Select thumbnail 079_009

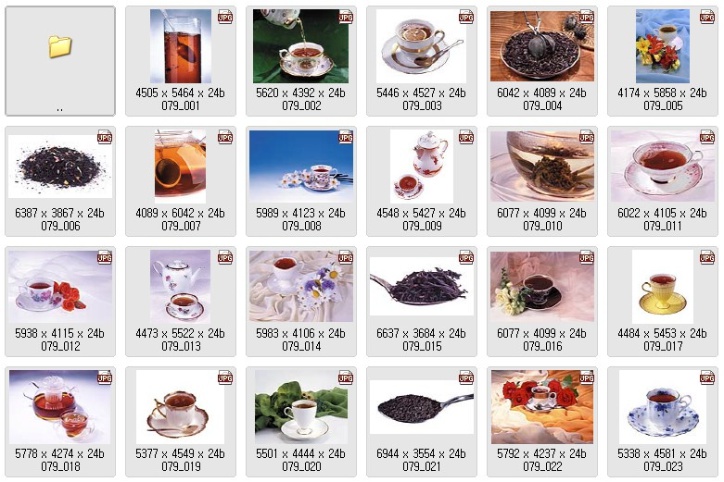pyautogui.click(x=420, y=166)
